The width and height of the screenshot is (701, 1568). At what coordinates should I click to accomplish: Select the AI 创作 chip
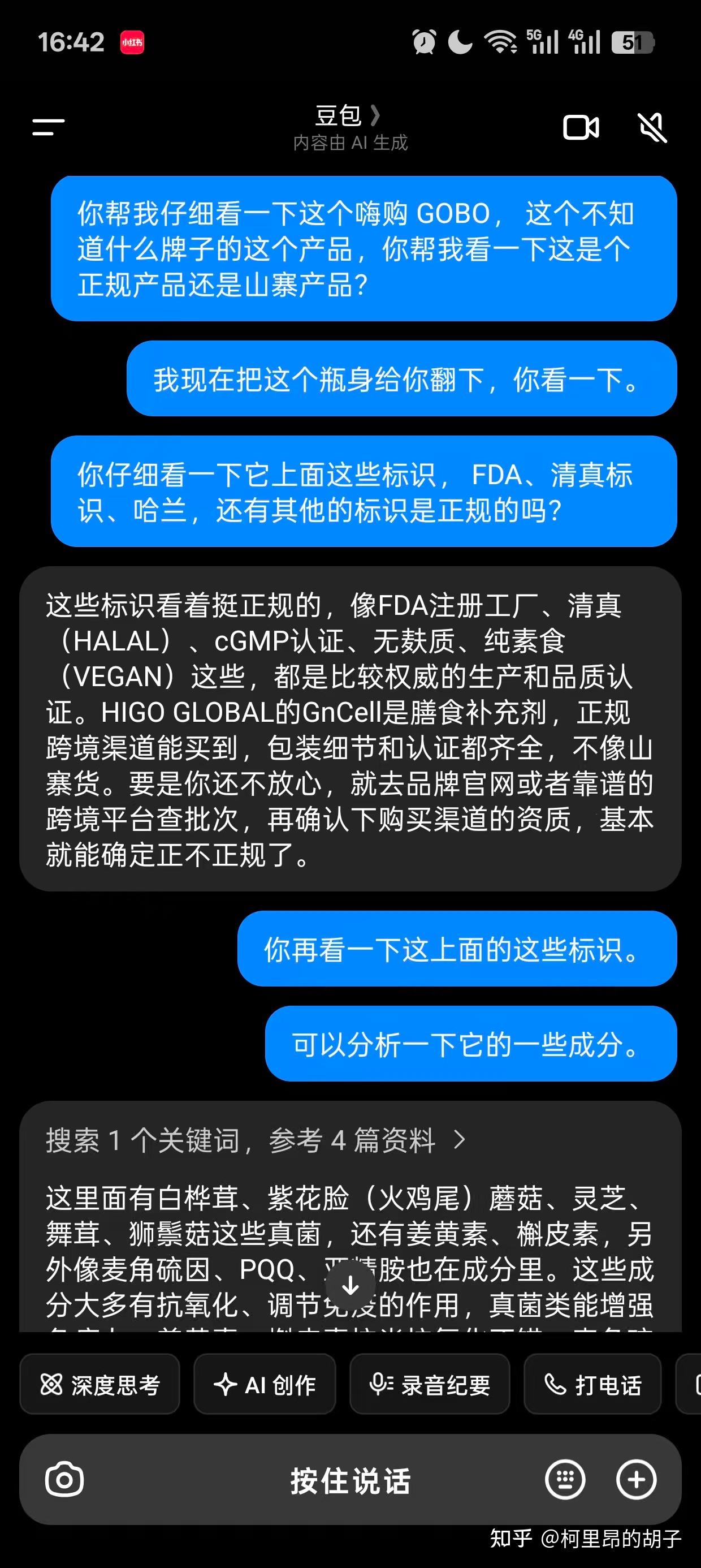click(265, 1385)
